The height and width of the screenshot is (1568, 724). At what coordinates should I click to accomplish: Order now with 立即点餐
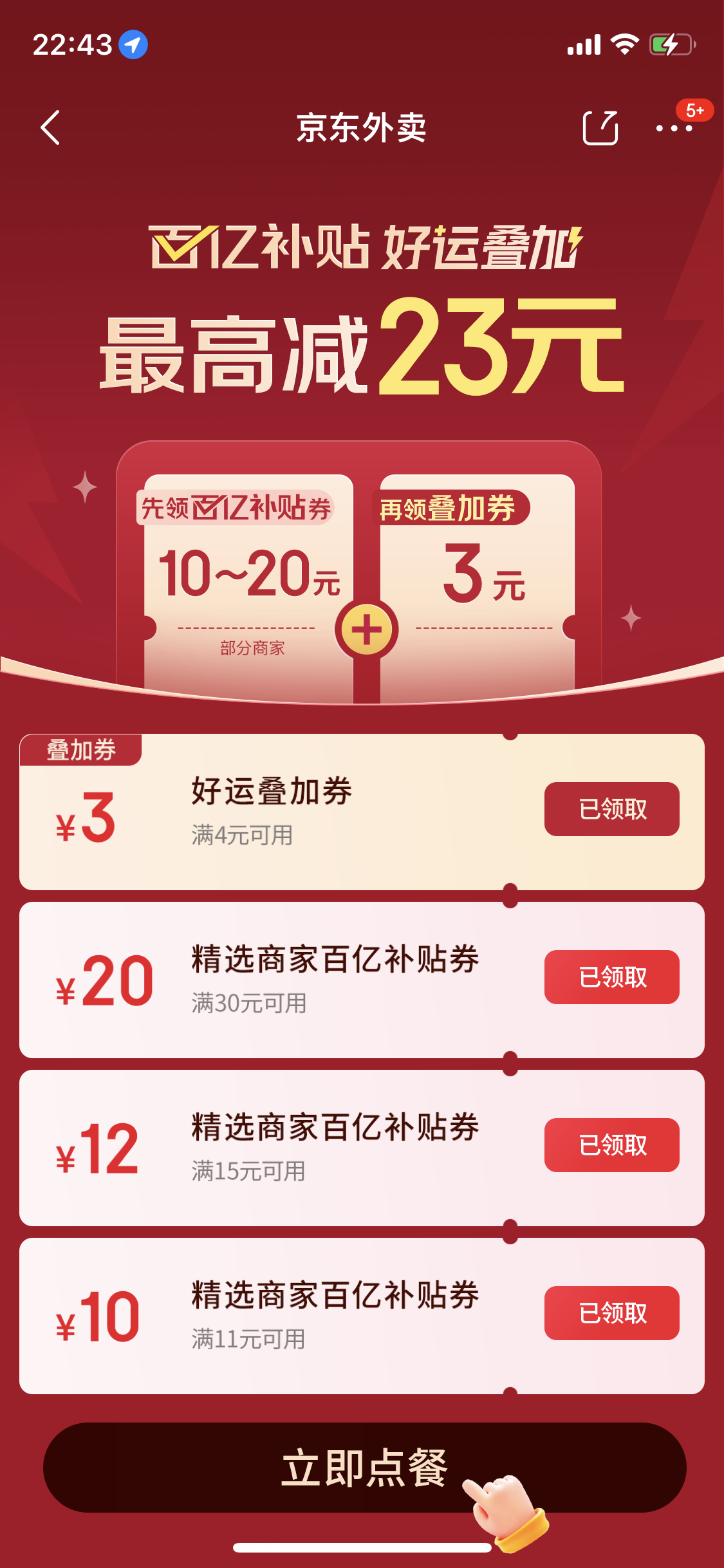[364, 1468]
